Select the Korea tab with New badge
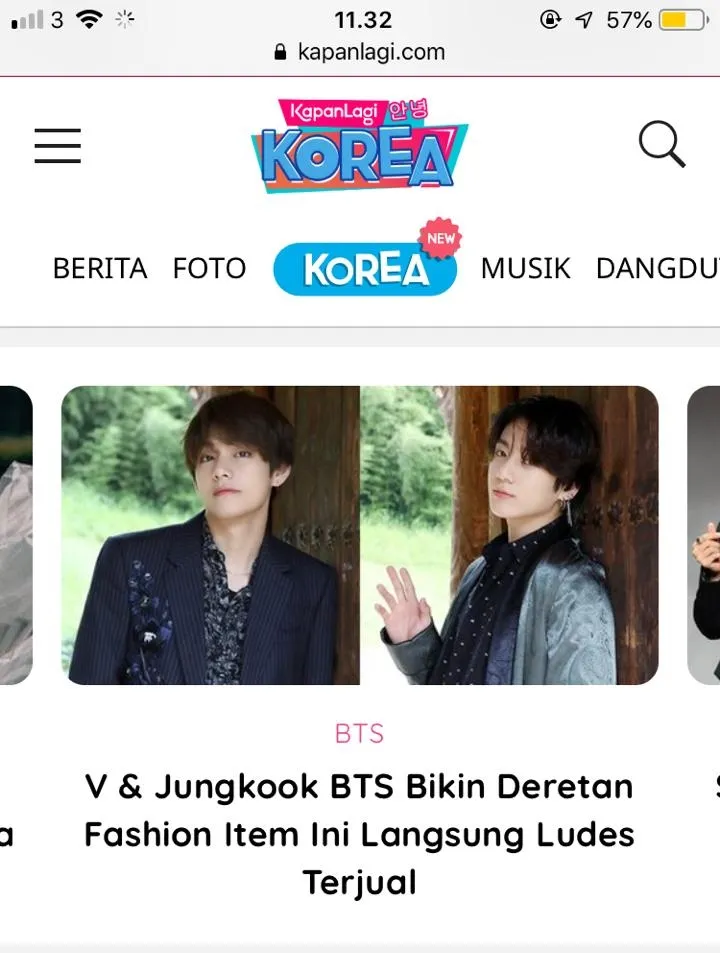The image size is (720, 953). click(x=365, y=268)
